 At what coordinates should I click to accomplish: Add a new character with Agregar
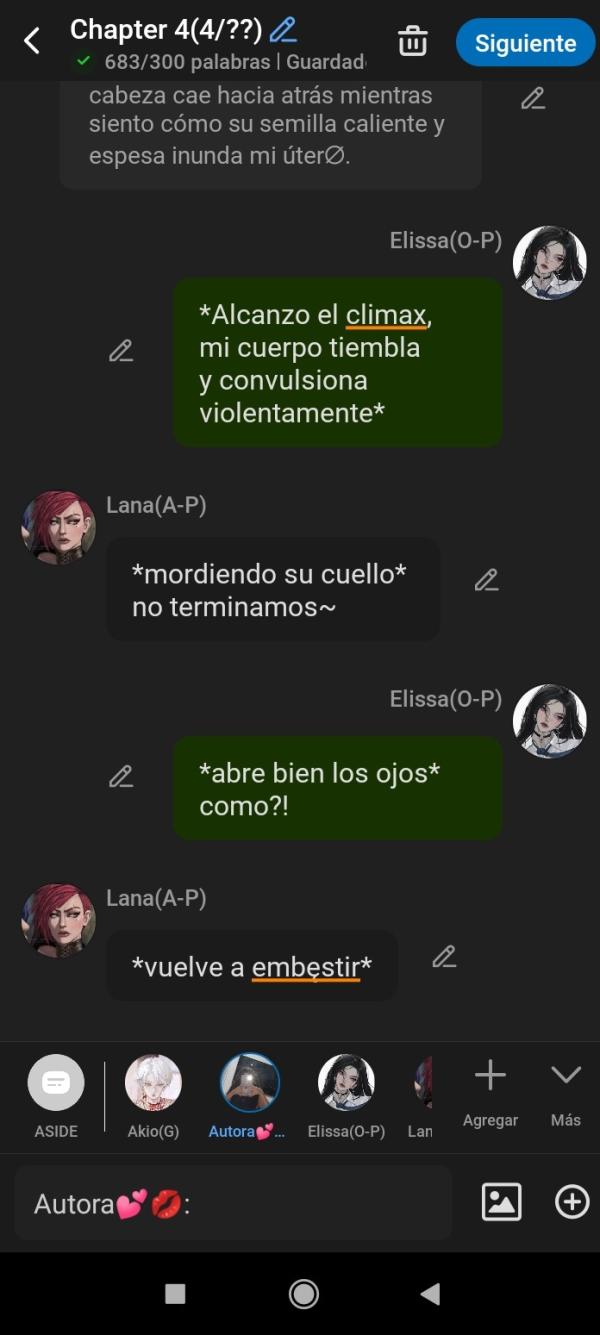click(x=490, y=1090)
